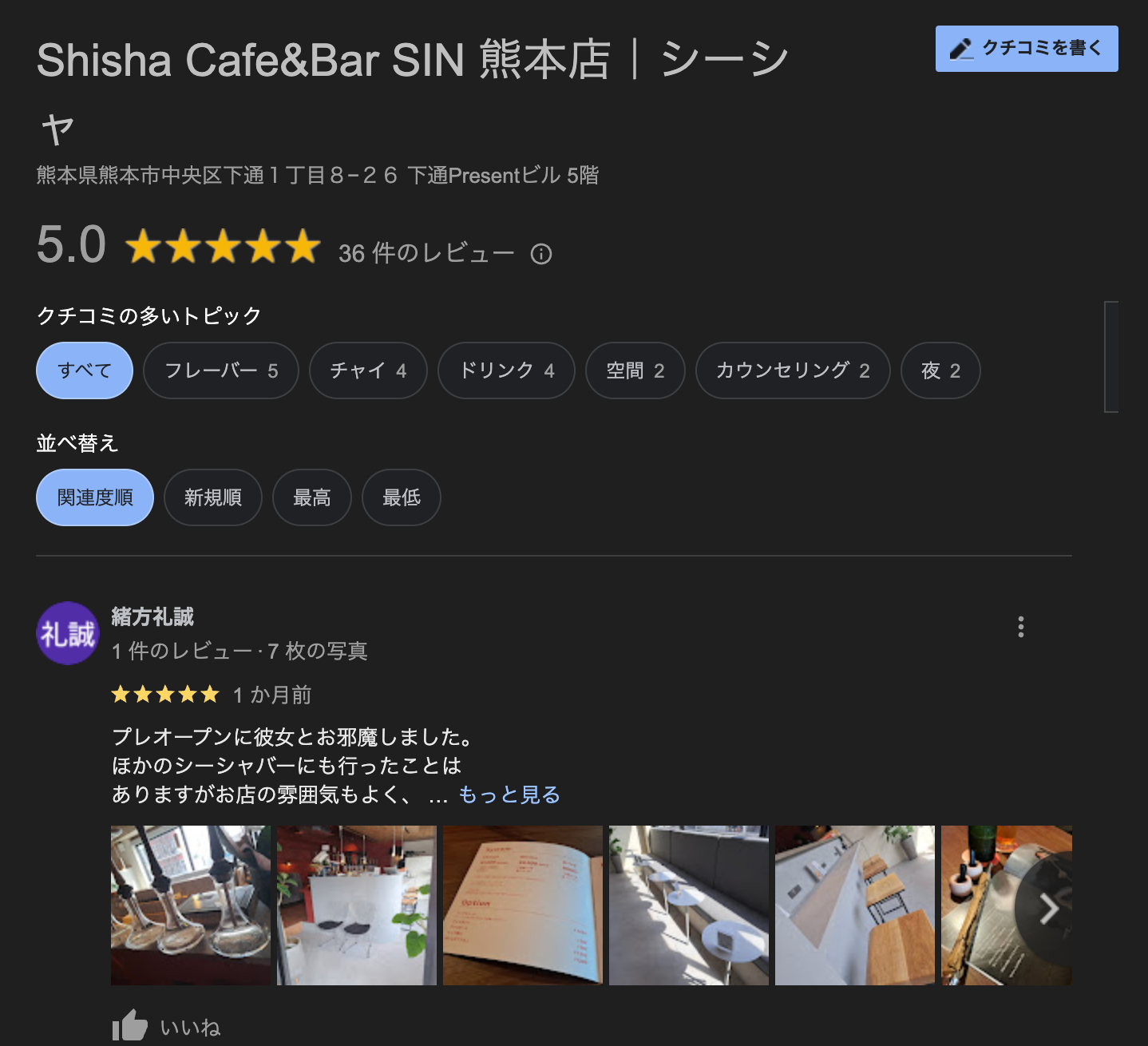Open the menu booklet photo

pos(522,905)
